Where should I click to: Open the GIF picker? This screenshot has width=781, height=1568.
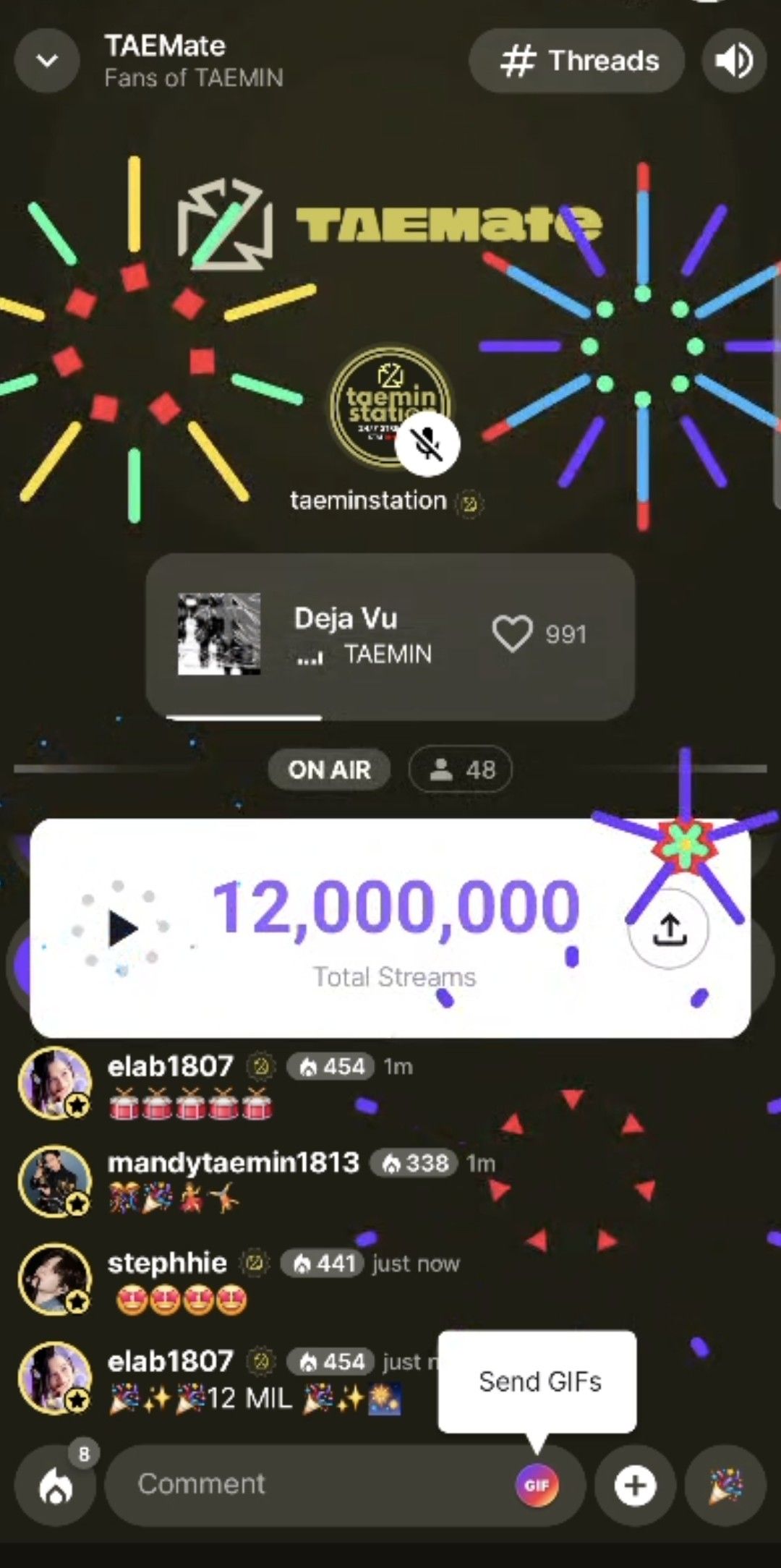pos(537,1485)
